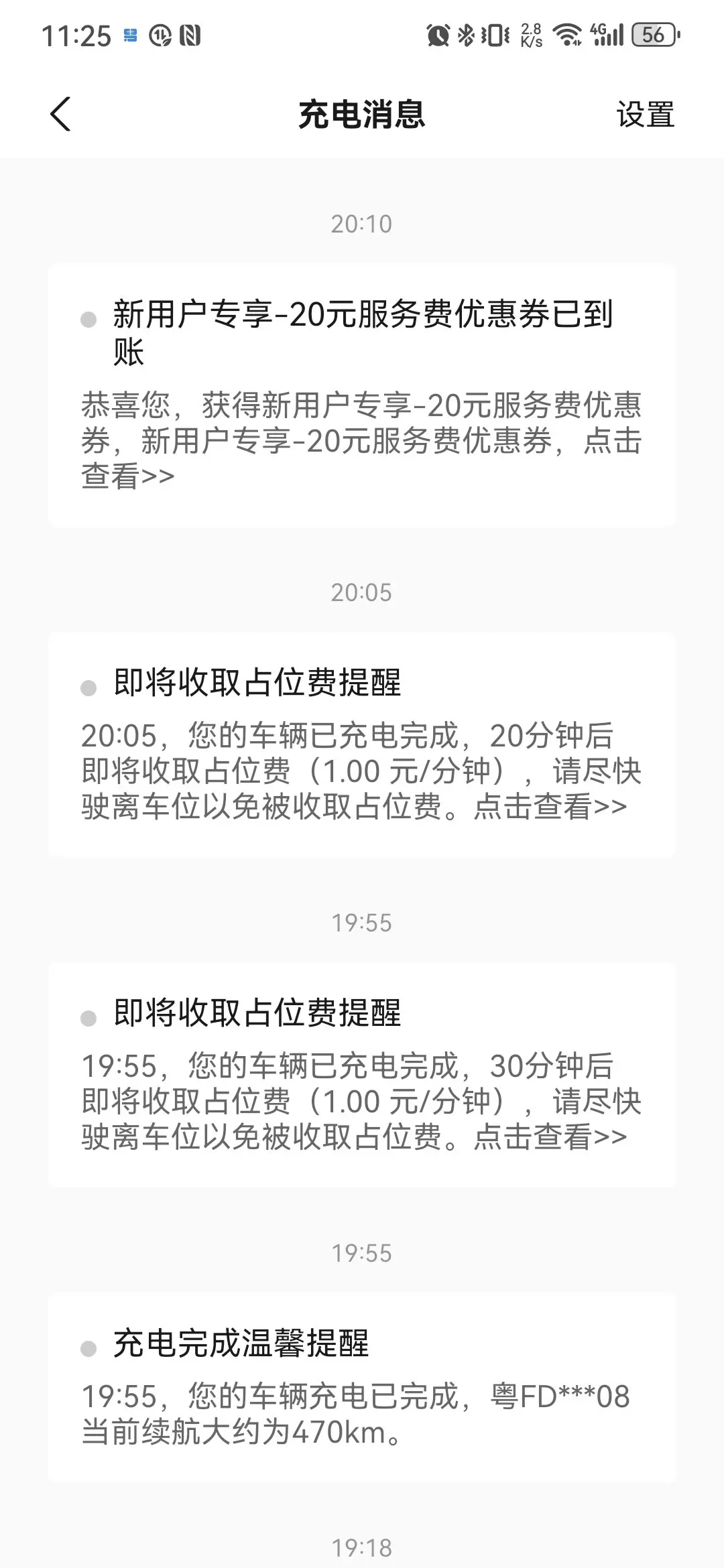Image resolution: width=724 pixels, height=1568 pixels.
Task: Open the 20:05 即将收取占位费提醒 message
Action: pyautogui.click(x=362, y=744)
